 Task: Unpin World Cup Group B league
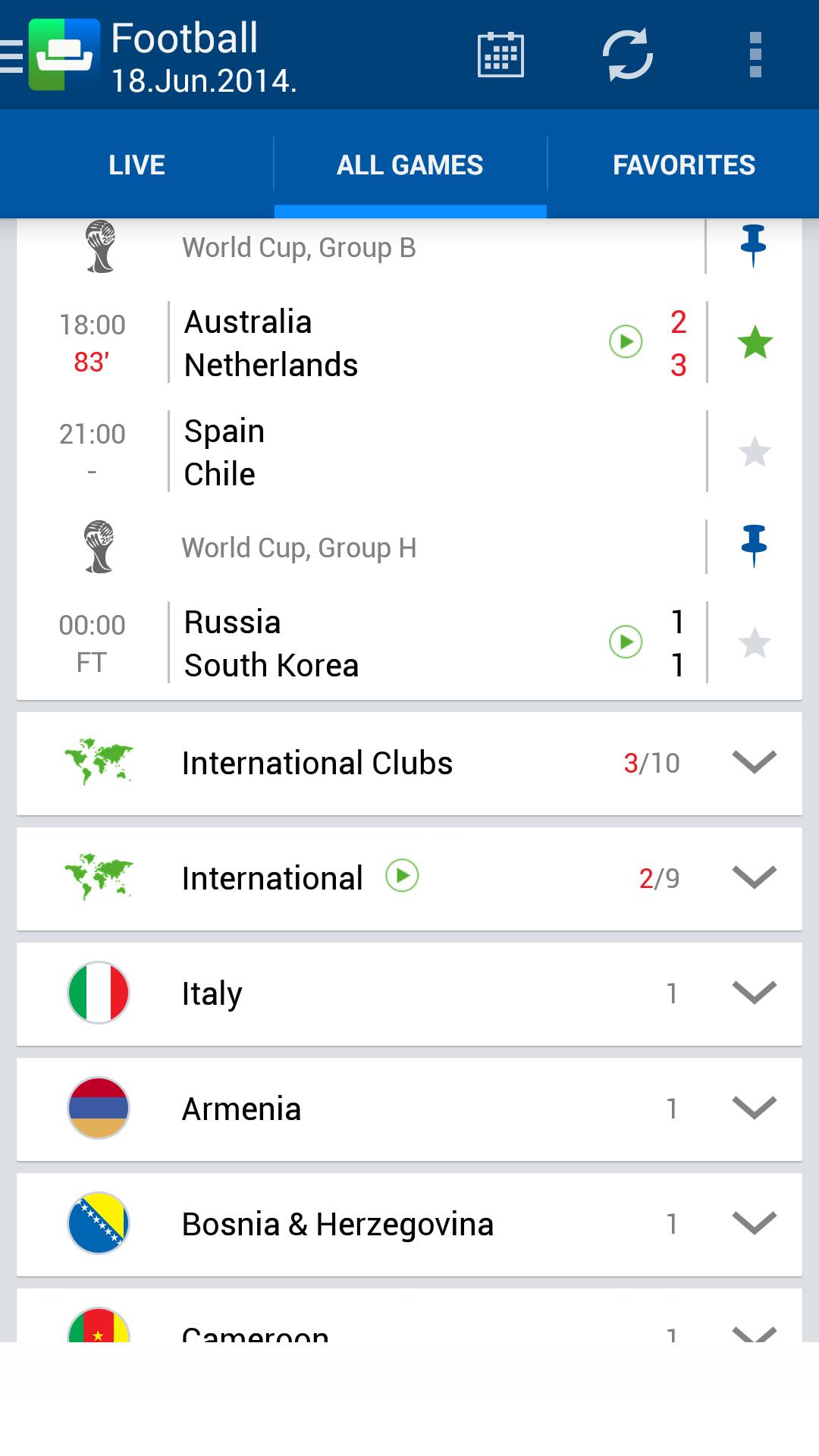(x=753, y=246)
